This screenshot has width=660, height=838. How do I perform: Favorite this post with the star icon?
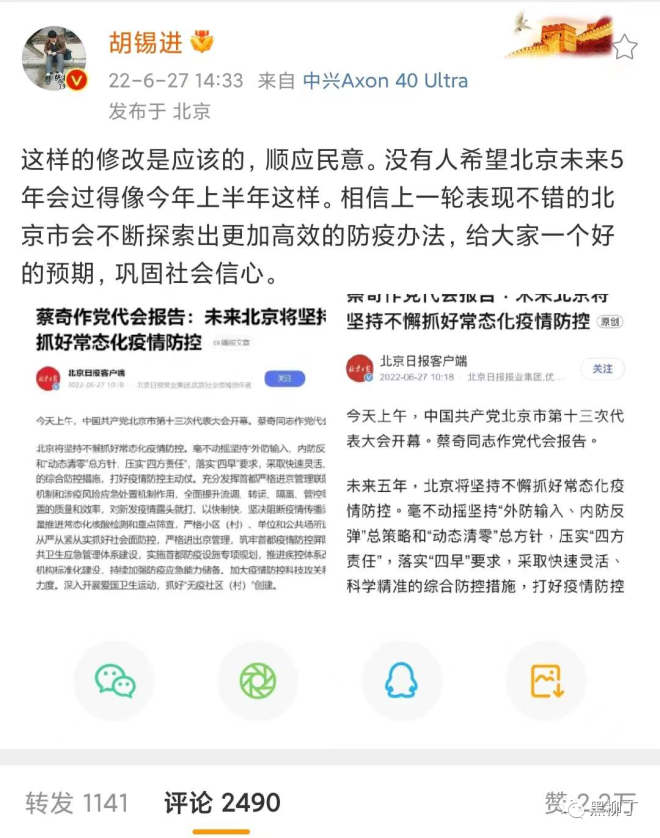(624, 46)
